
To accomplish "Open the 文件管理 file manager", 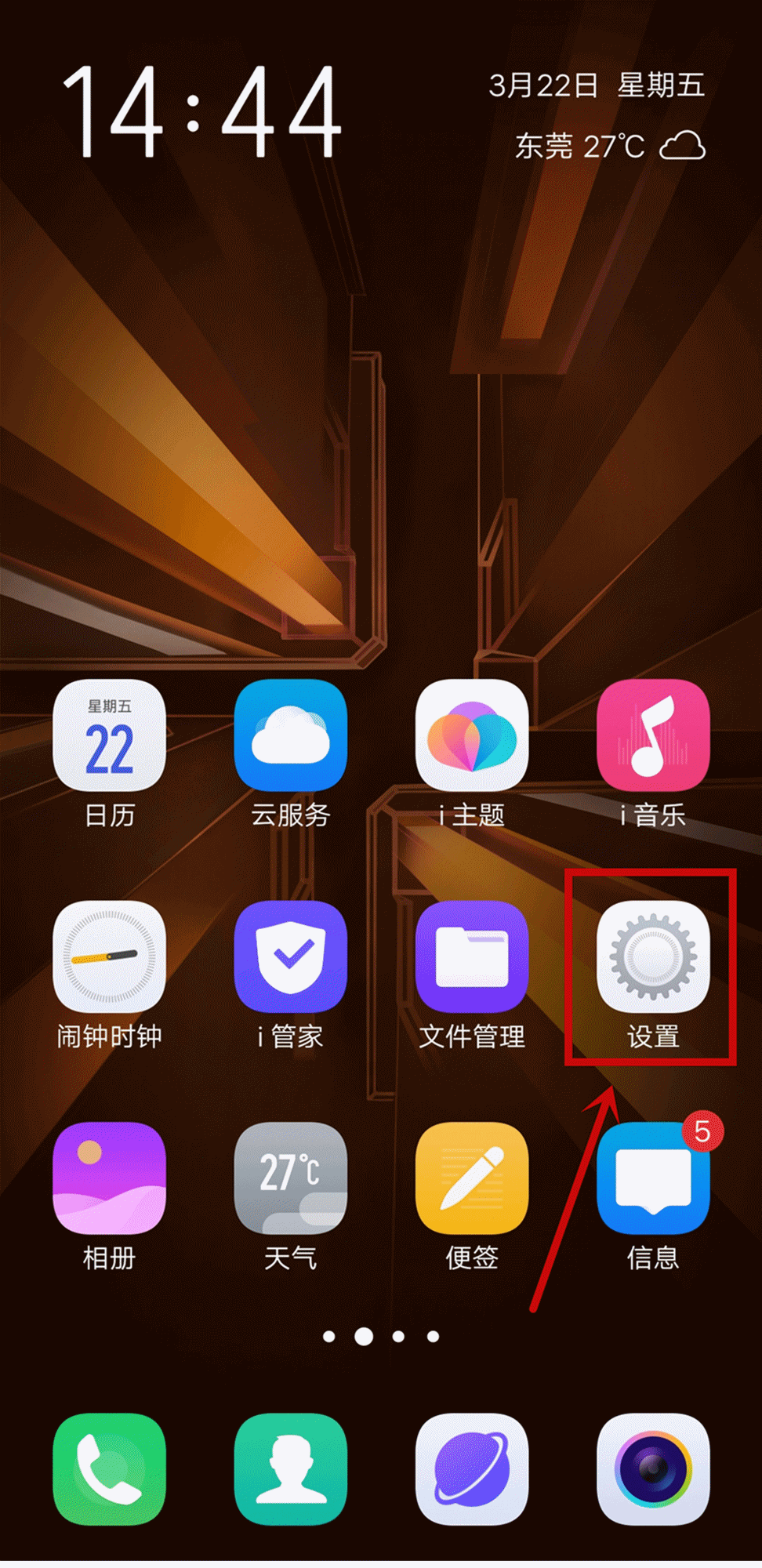I will pos(471,956).
